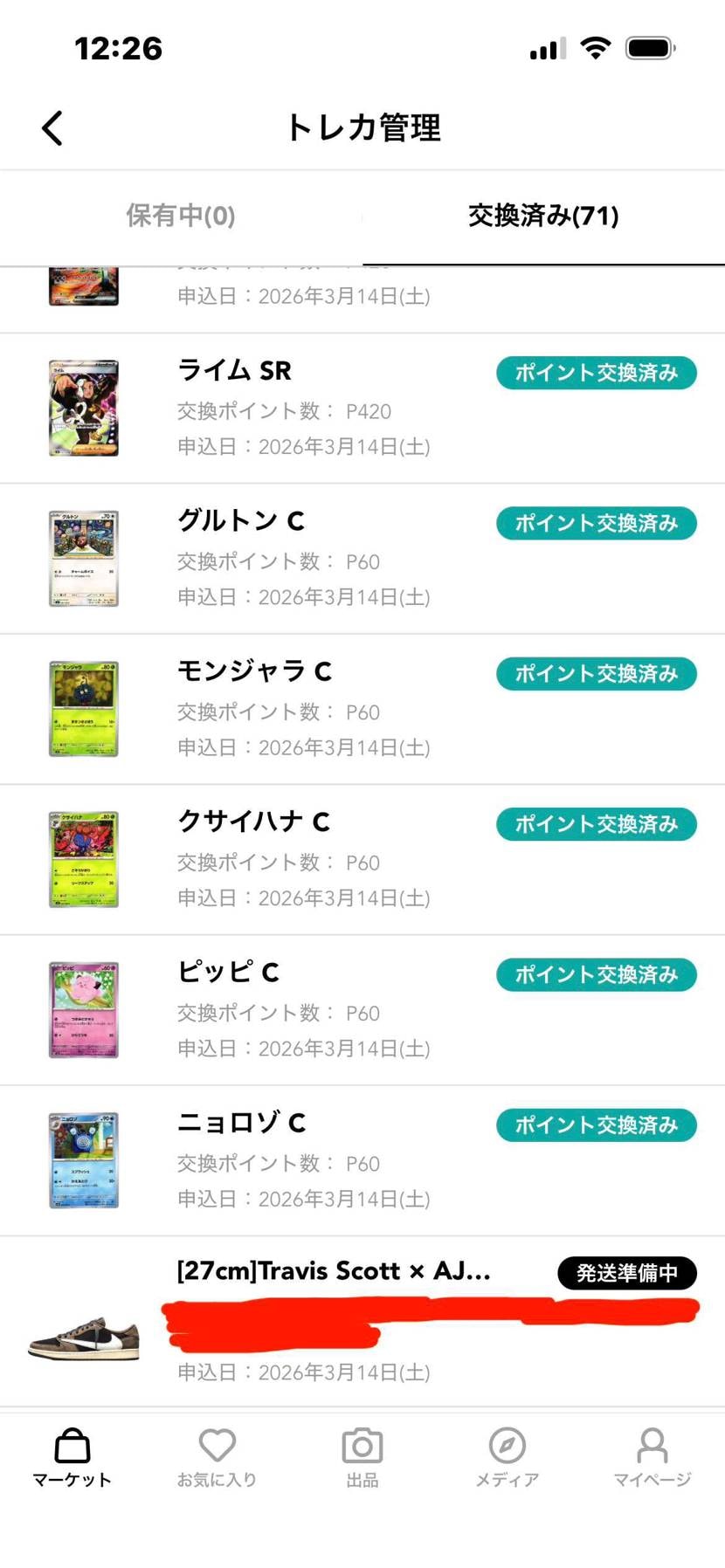Tap the 発送準備中 status badge
The height and width of the screenshot is (1568, 725).
627,1273
